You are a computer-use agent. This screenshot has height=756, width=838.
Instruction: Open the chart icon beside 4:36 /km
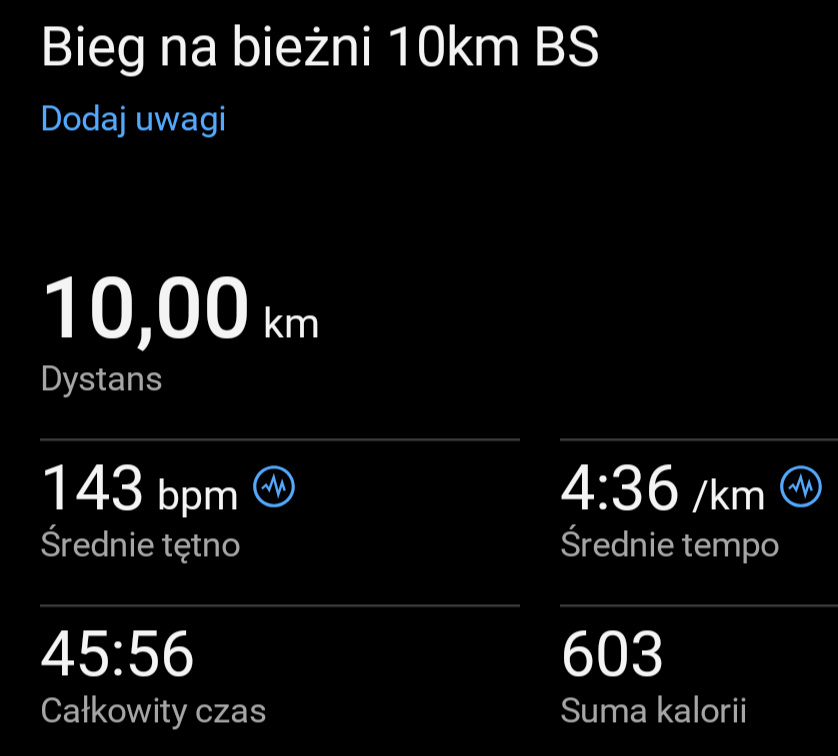click(801, 487)
